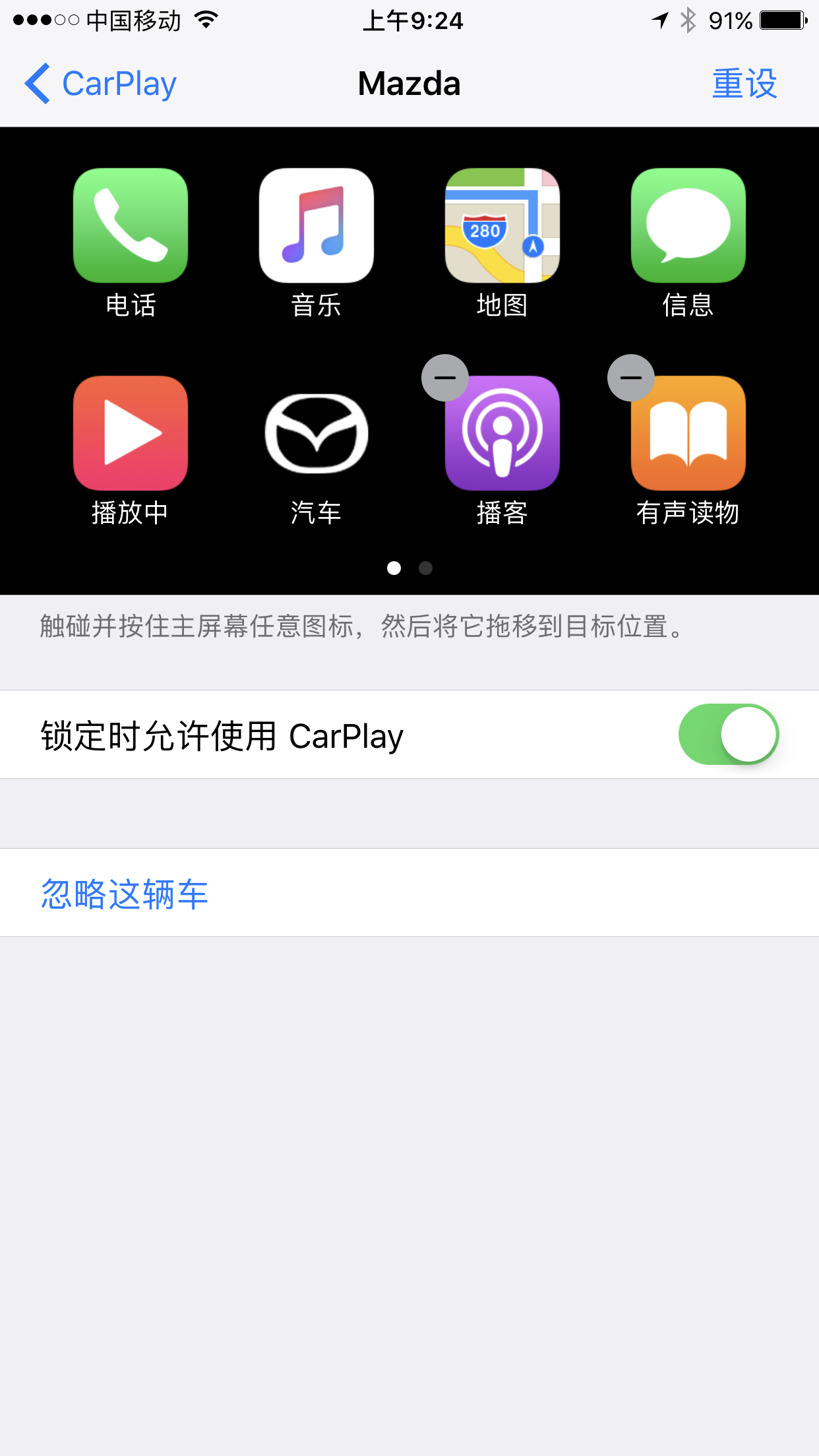Go back to CarPlay settings

click(x=100, y=84)
